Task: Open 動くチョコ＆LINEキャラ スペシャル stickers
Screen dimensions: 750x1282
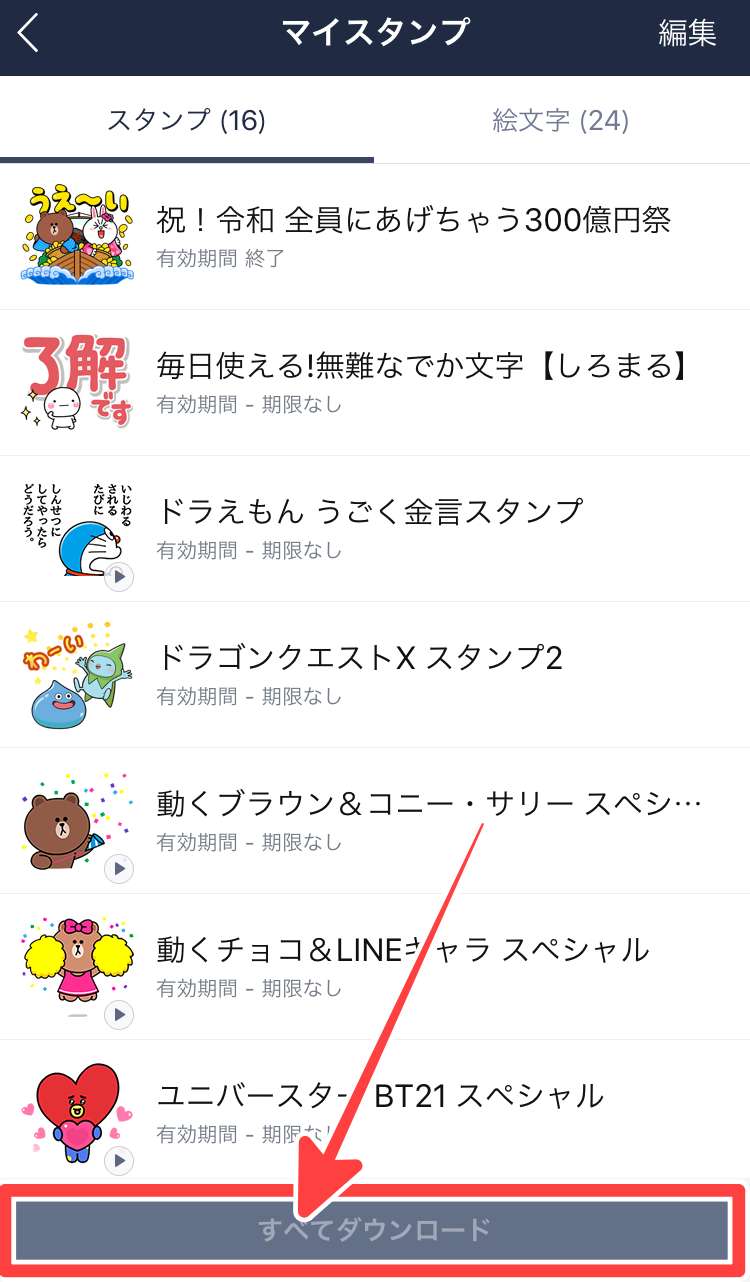Action: point(403,966)
